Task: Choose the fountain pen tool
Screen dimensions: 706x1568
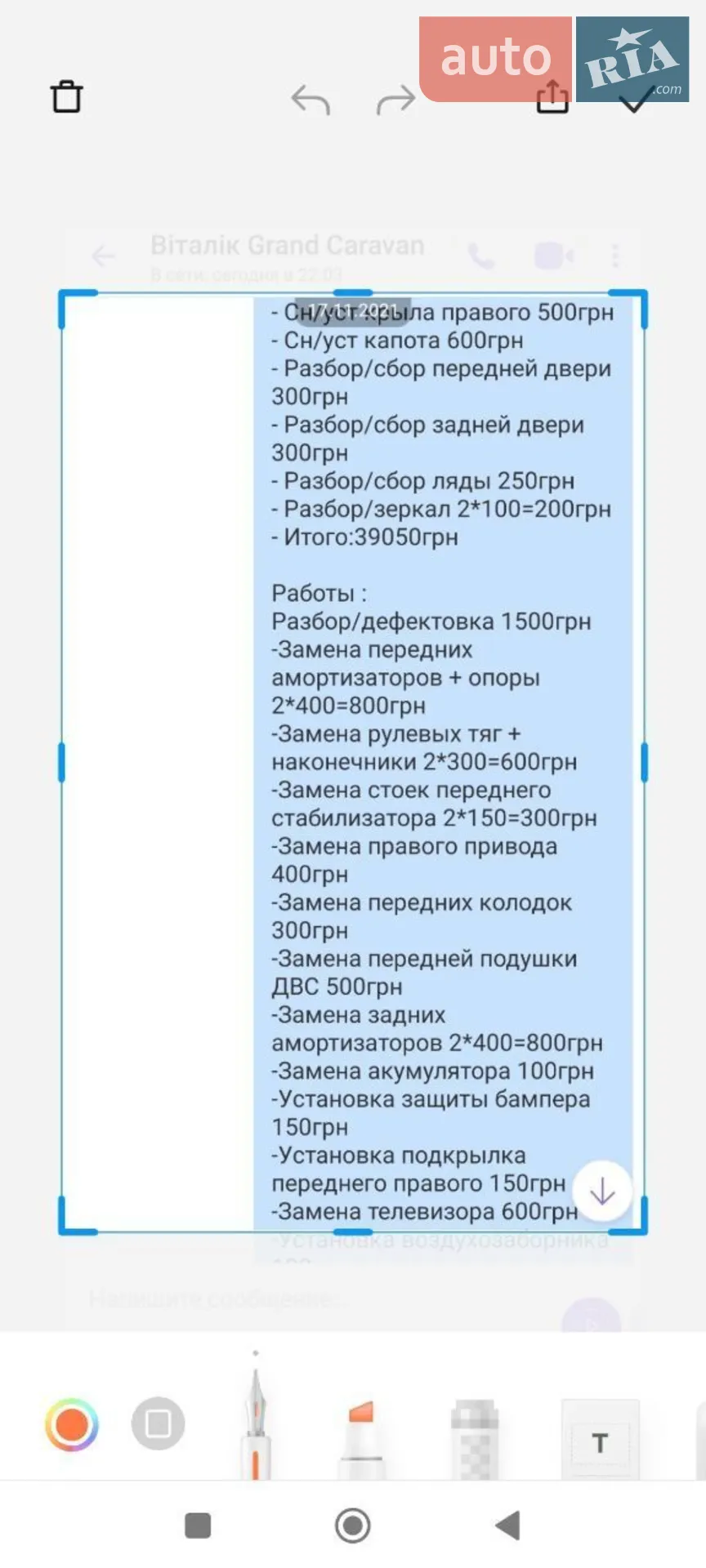Action: click(255, 1423)
